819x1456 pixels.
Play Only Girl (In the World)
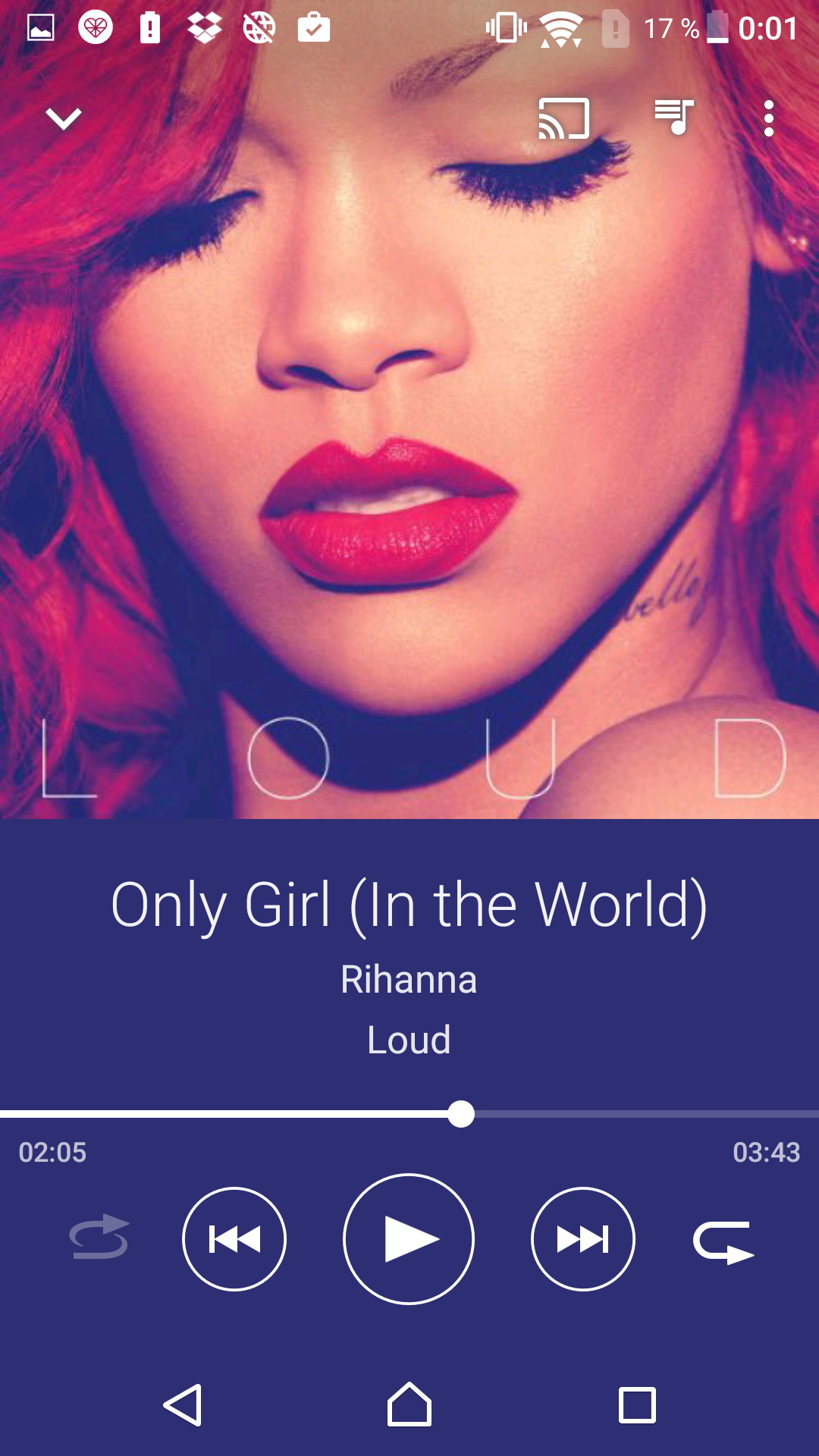(409, 1239)
